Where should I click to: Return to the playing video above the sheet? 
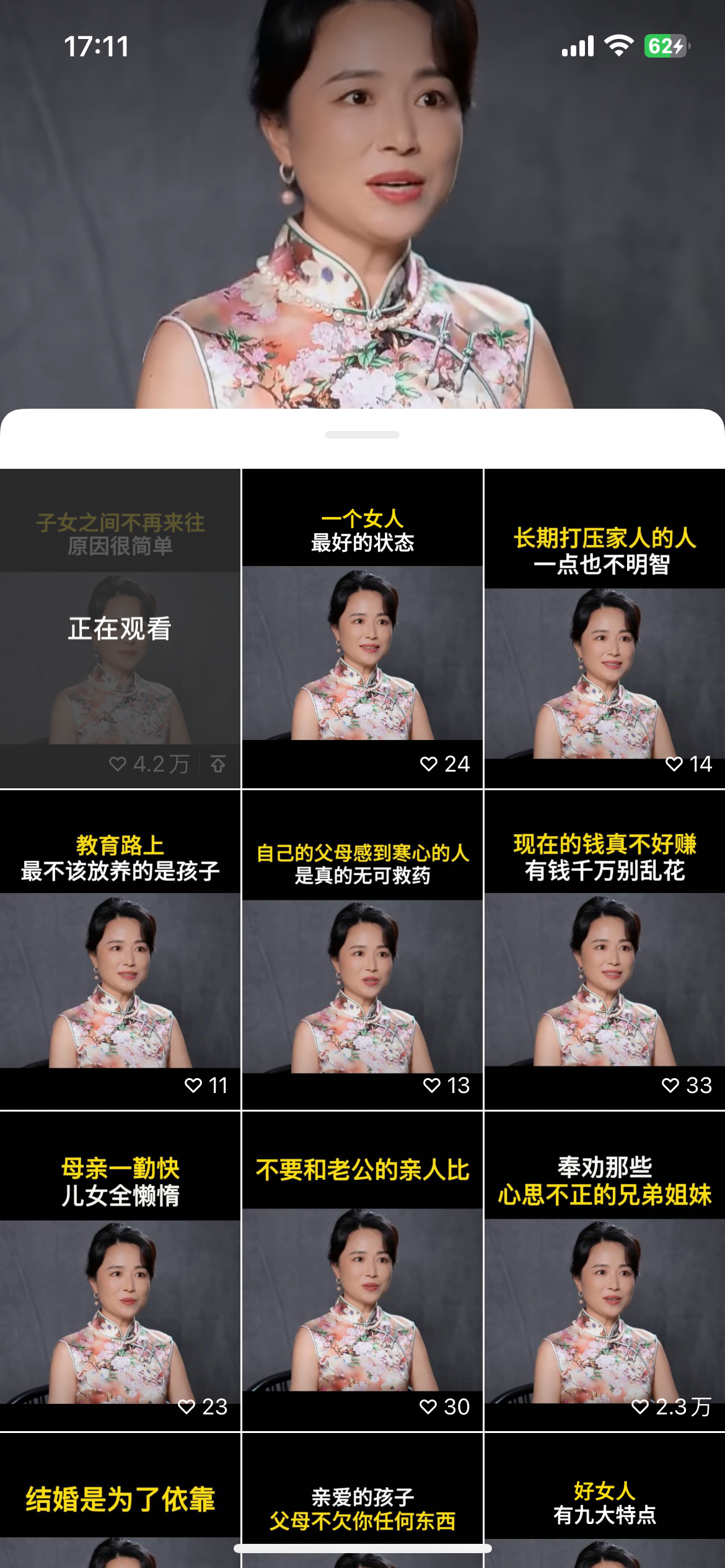(362, 204)
